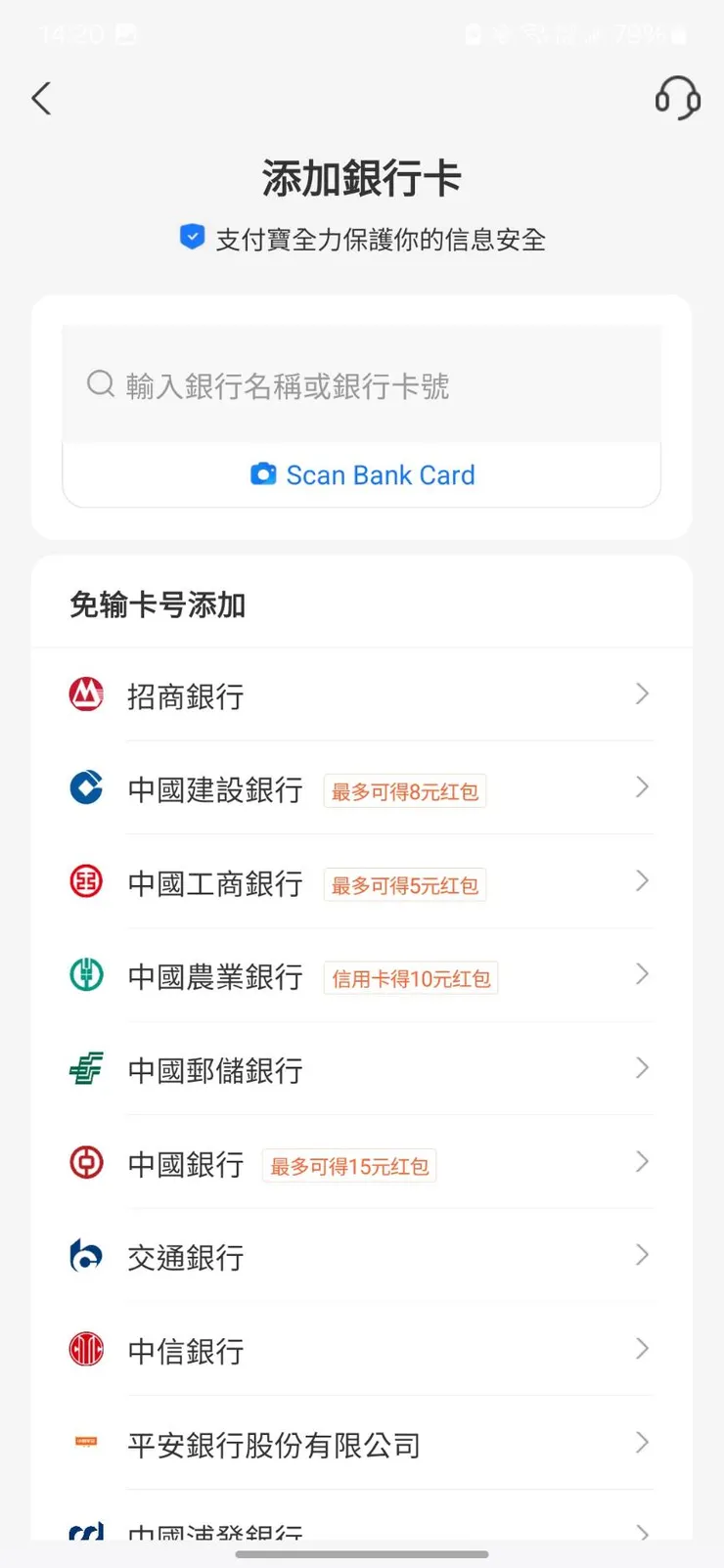Expand the 中信銀行 row chevron

[643, 1348]
